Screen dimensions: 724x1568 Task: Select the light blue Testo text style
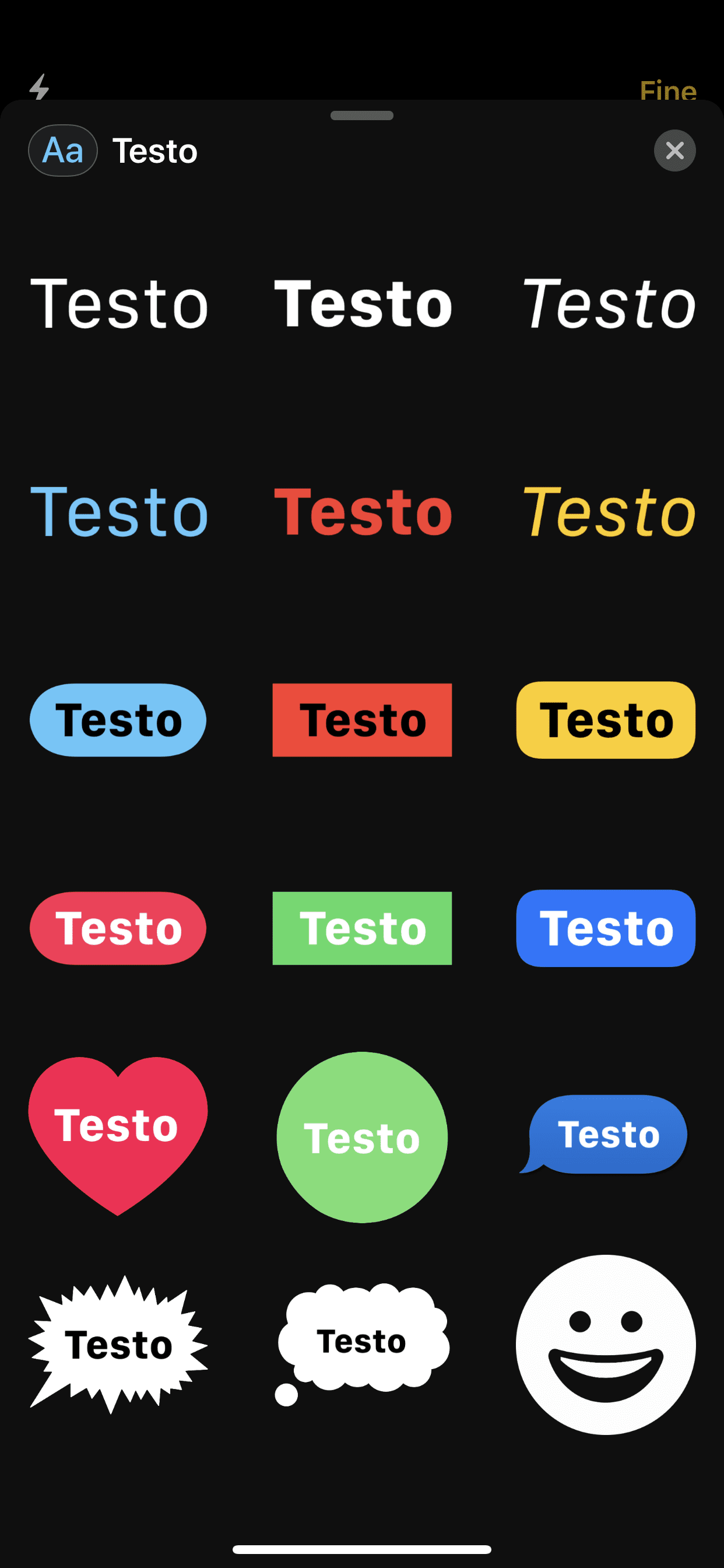pos(120,512)
